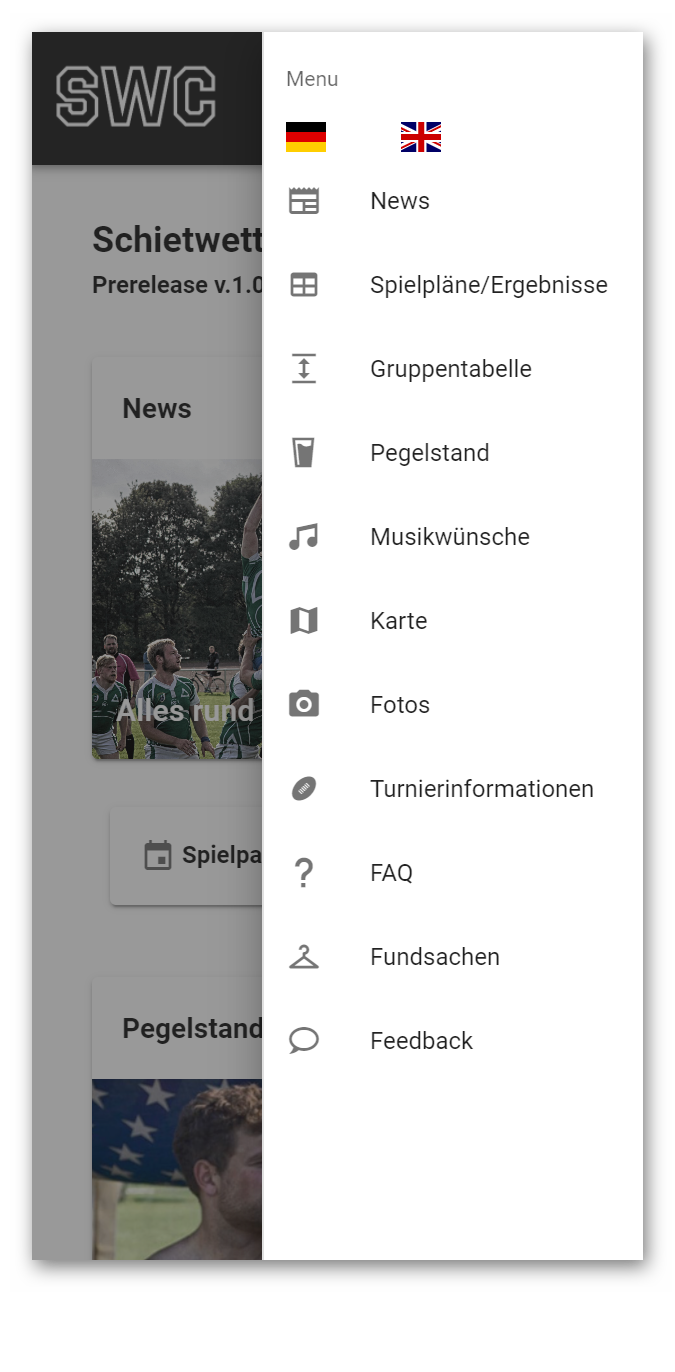Open the News menu item
Viewport: 675px width, 1372px height.
point(400,201)
